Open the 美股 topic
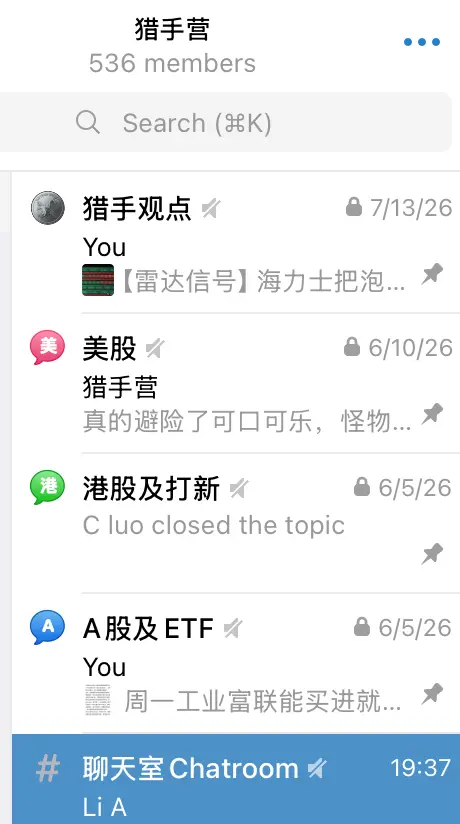 point(236,383)
